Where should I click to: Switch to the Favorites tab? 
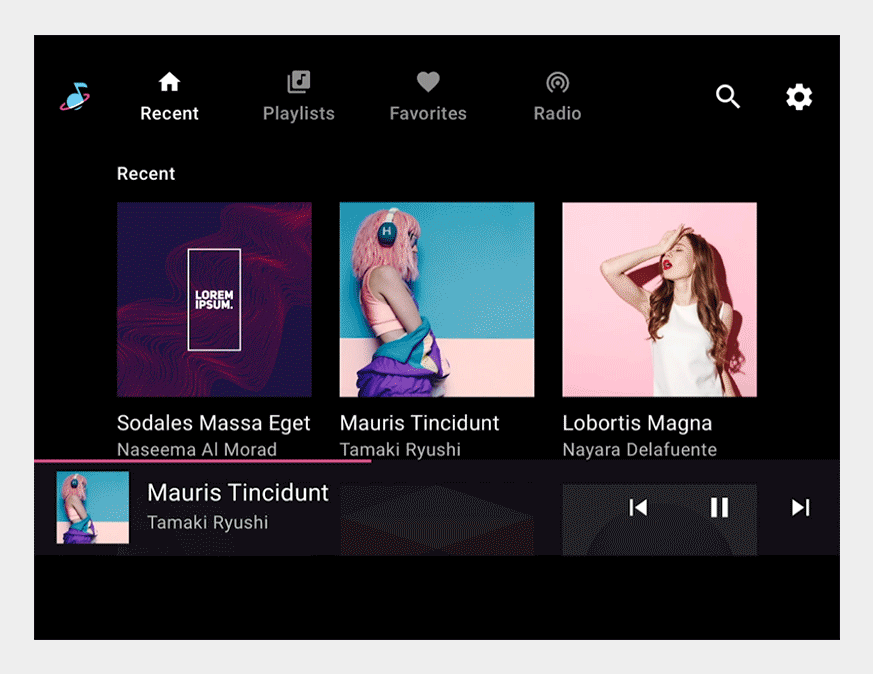(x=428, y=97)
